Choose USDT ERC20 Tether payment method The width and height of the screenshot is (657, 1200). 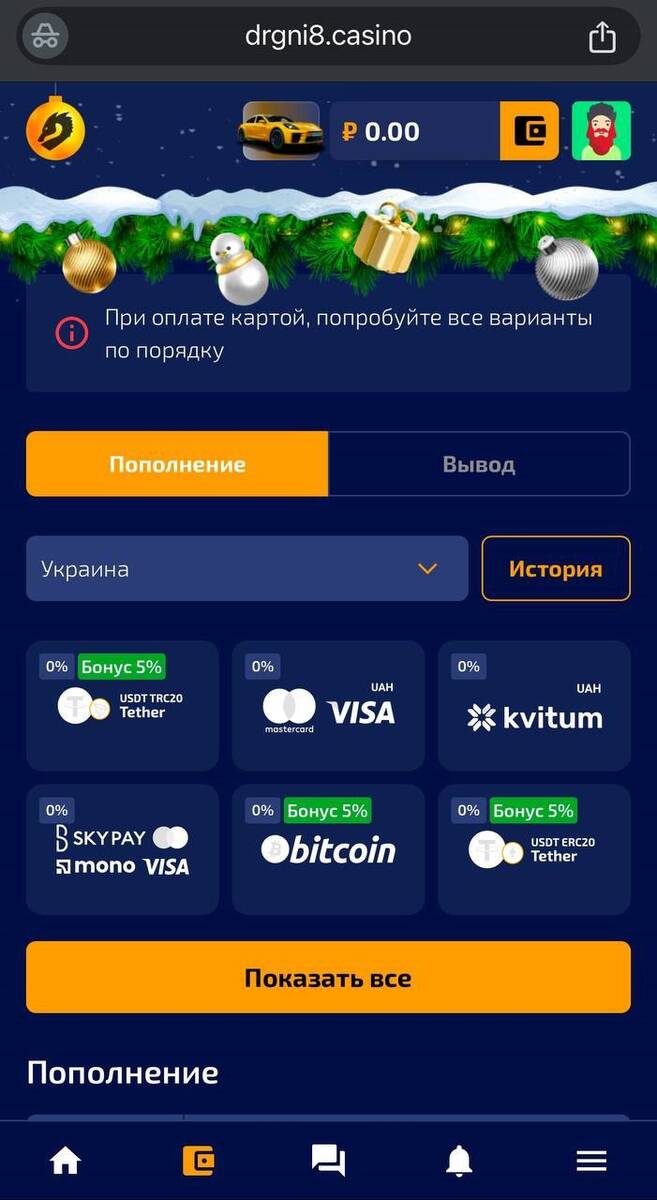click(534, 850)
